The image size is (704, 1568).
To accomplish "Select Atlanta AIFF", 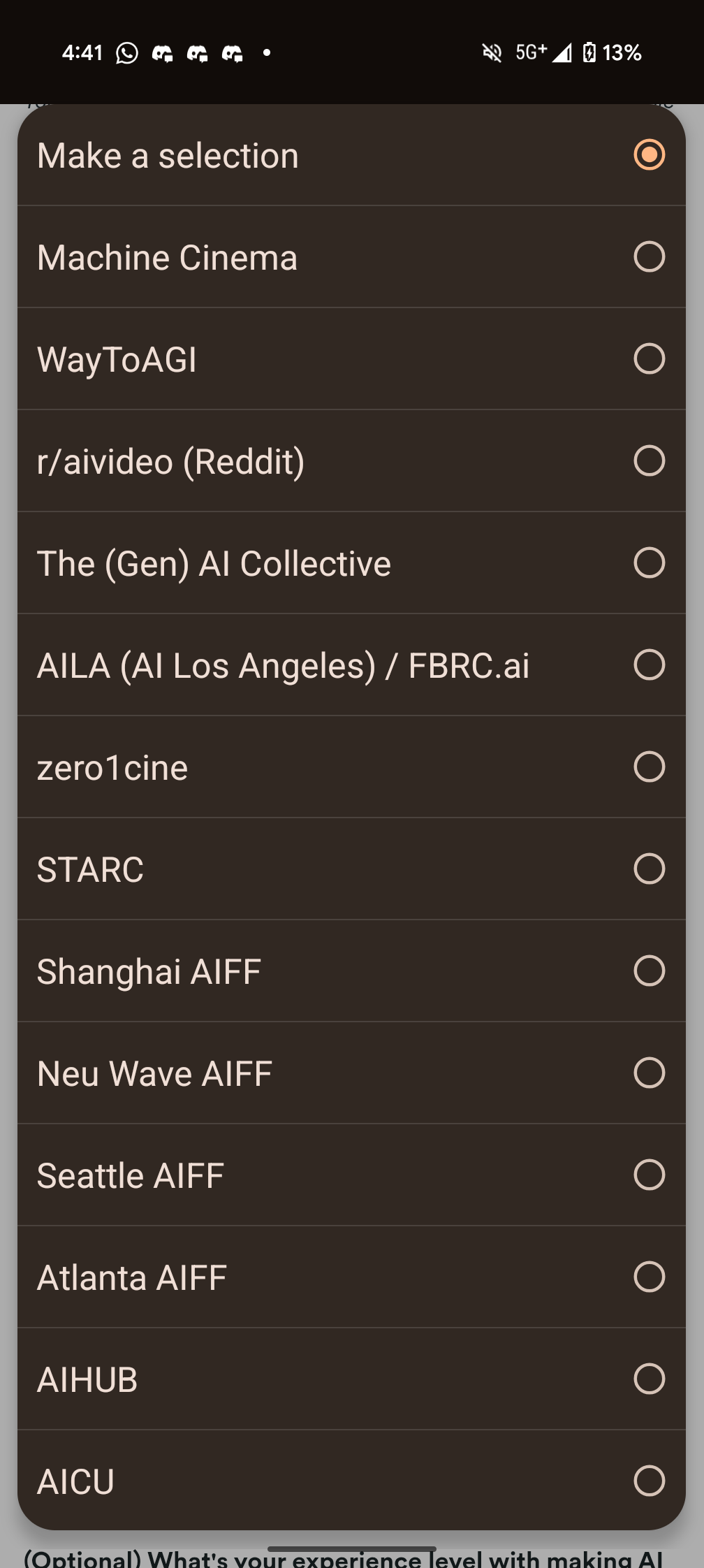I will 351,1277.
